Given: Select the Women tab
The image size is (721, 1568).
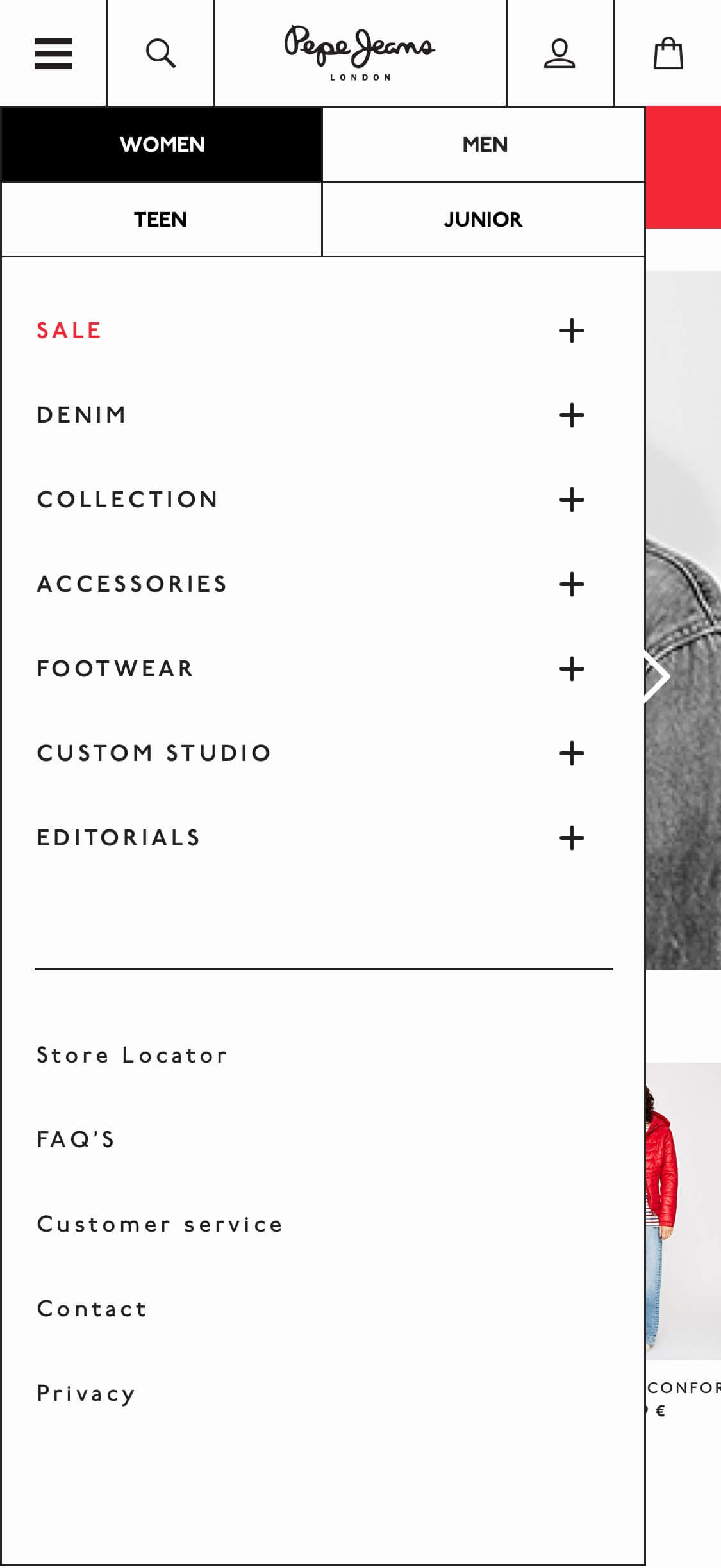Looking at the screenshot, I should click(x=162, y=145).
